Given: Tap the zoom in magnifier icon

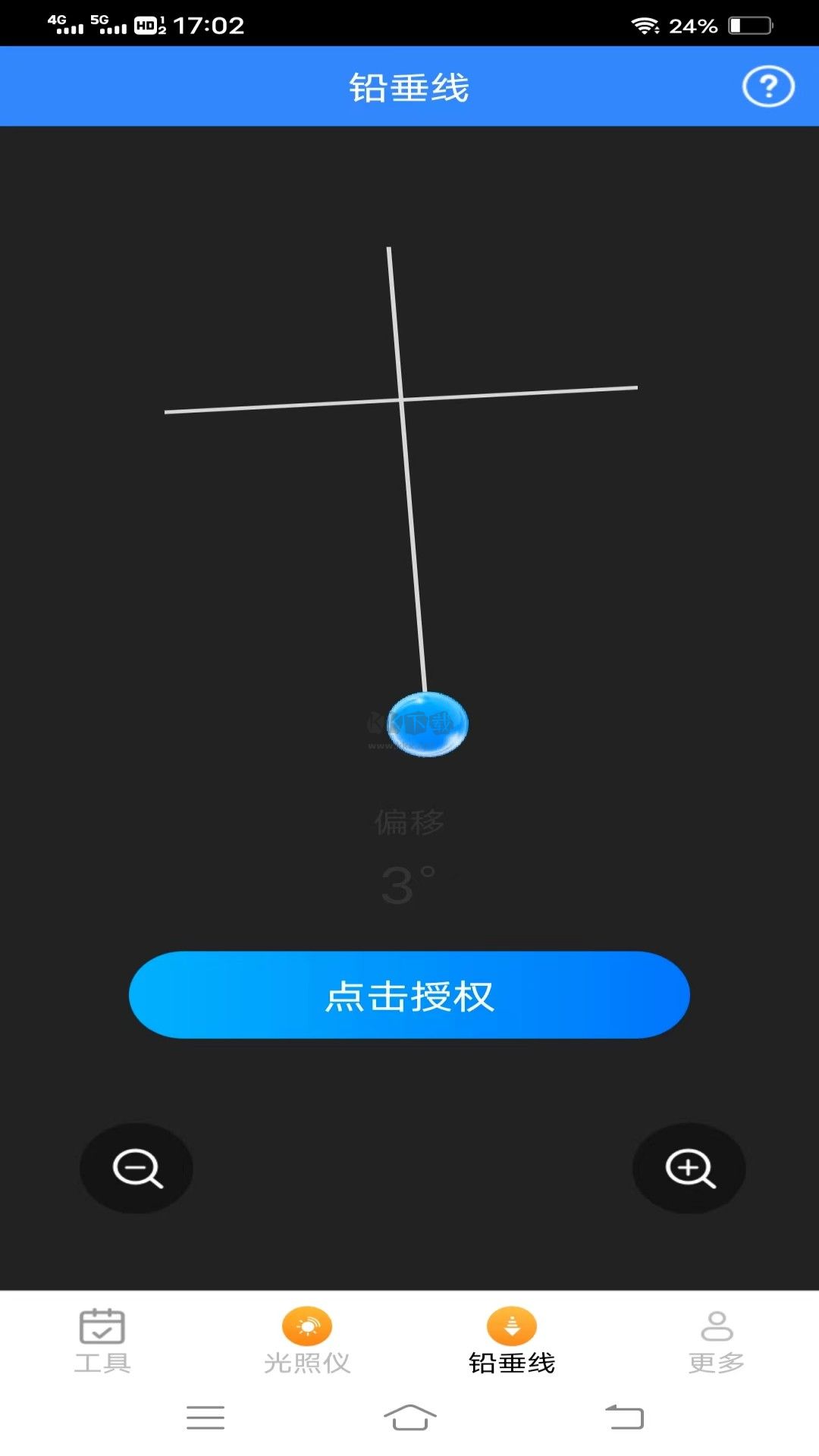Looking at the screenshot, I should click(689, 1168).
